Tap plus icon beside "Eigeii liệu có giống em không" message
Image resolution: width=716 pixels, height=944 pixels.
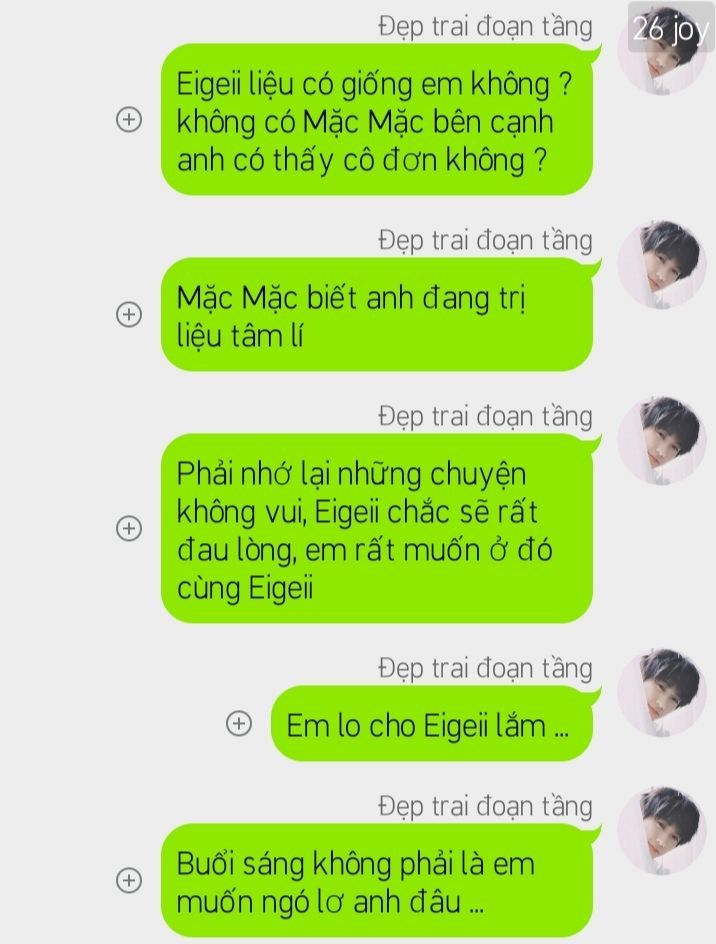pyautogui.click(x=129, y=119)
